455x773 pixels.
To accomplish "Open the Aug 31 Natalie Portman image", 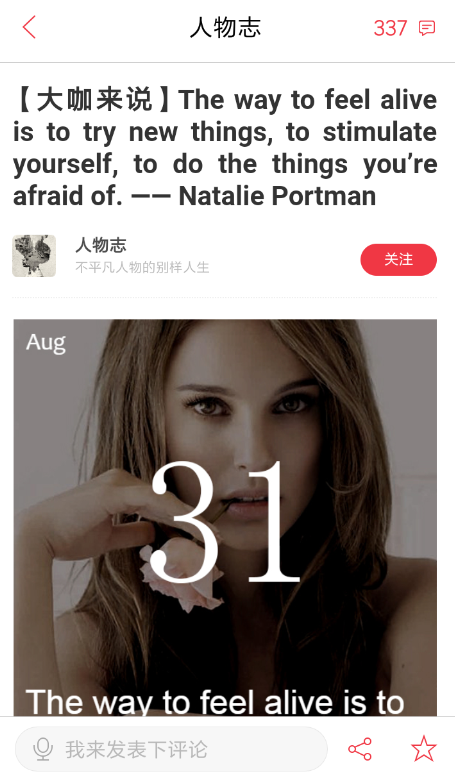I will pos(225,518).
